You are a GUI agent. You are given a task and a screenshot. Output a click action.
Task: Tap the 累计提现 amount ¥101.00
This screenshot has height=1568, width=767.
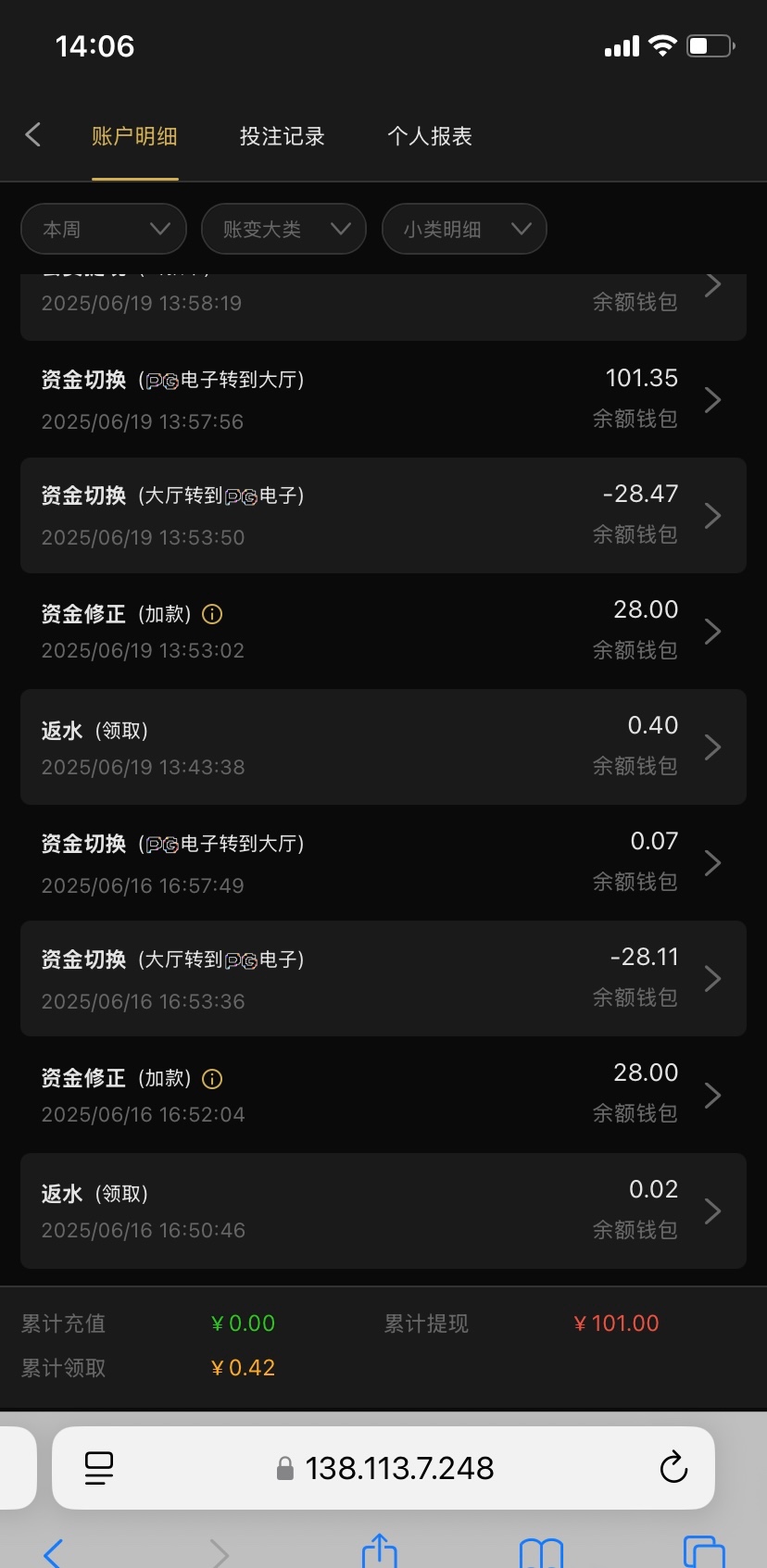[x=615, y=1323]
